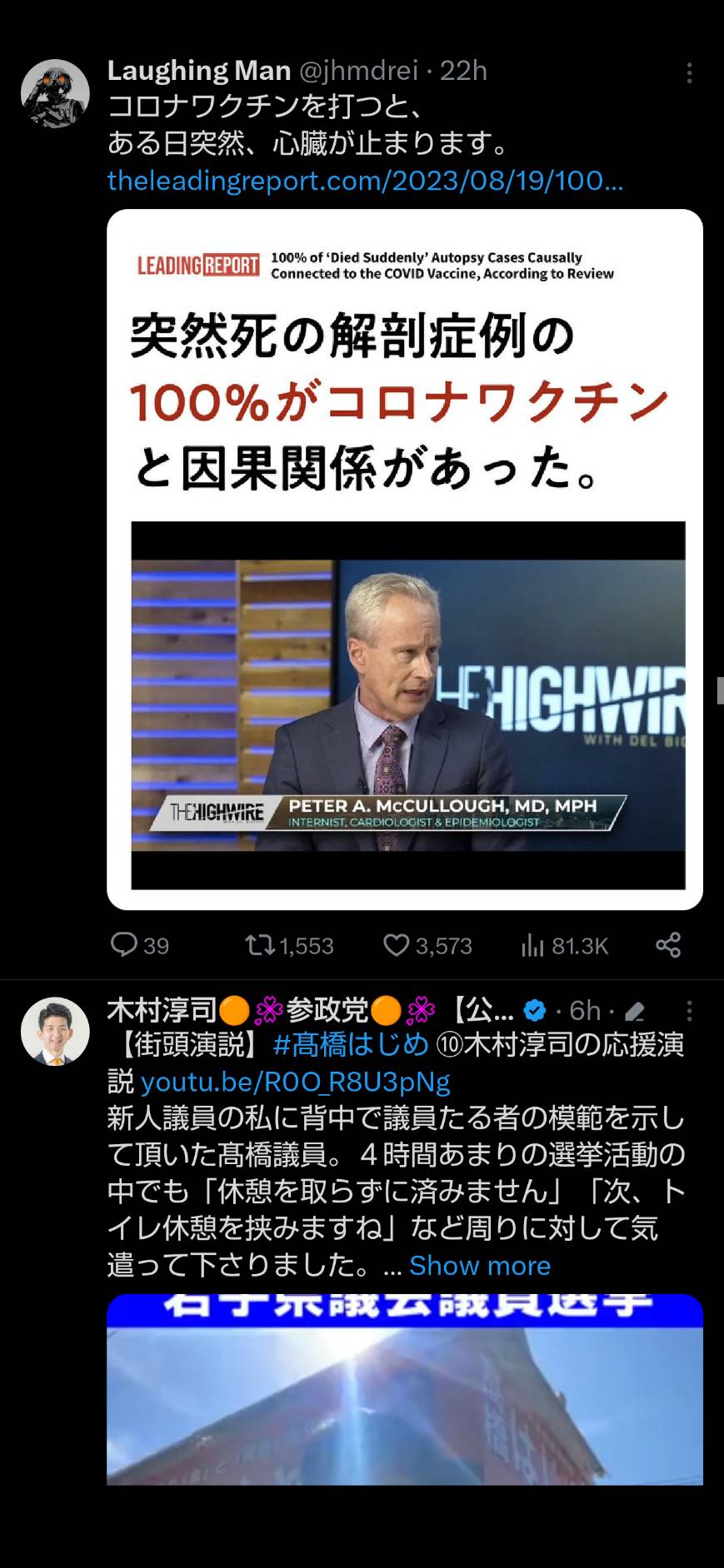
Task: Share Laughing Man's tweet
Action: pos(668,945)
